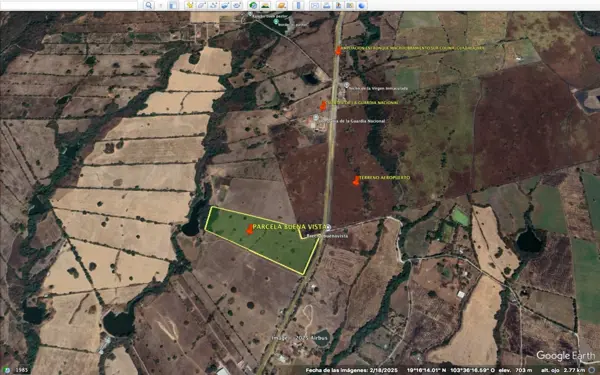Add a new placemark with the pin tool
The image size is (600, 375).
coord(190,5)
